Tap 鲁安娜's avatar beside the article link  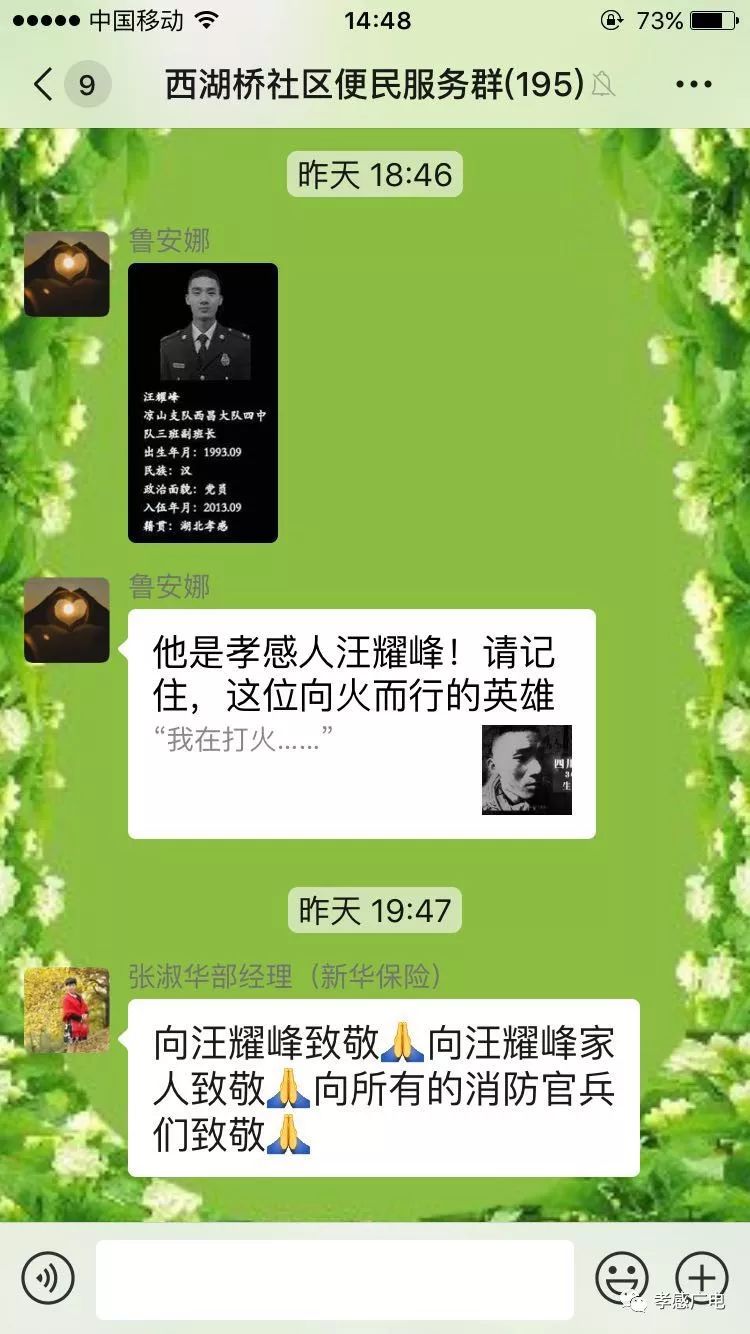(x=67, y=620)
